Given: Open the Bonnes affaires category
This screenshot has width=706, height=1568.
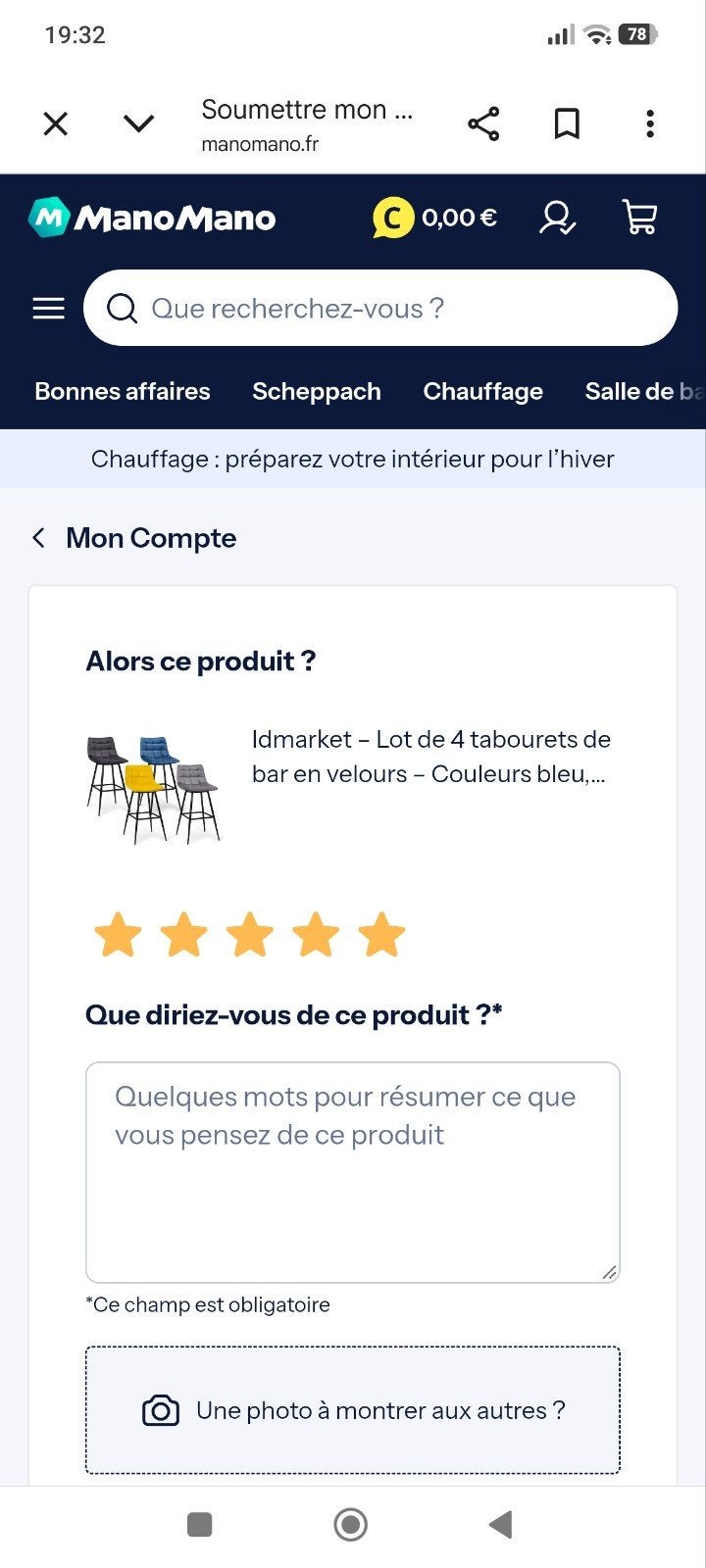Looking at the screenshot, I should [123, 391].
